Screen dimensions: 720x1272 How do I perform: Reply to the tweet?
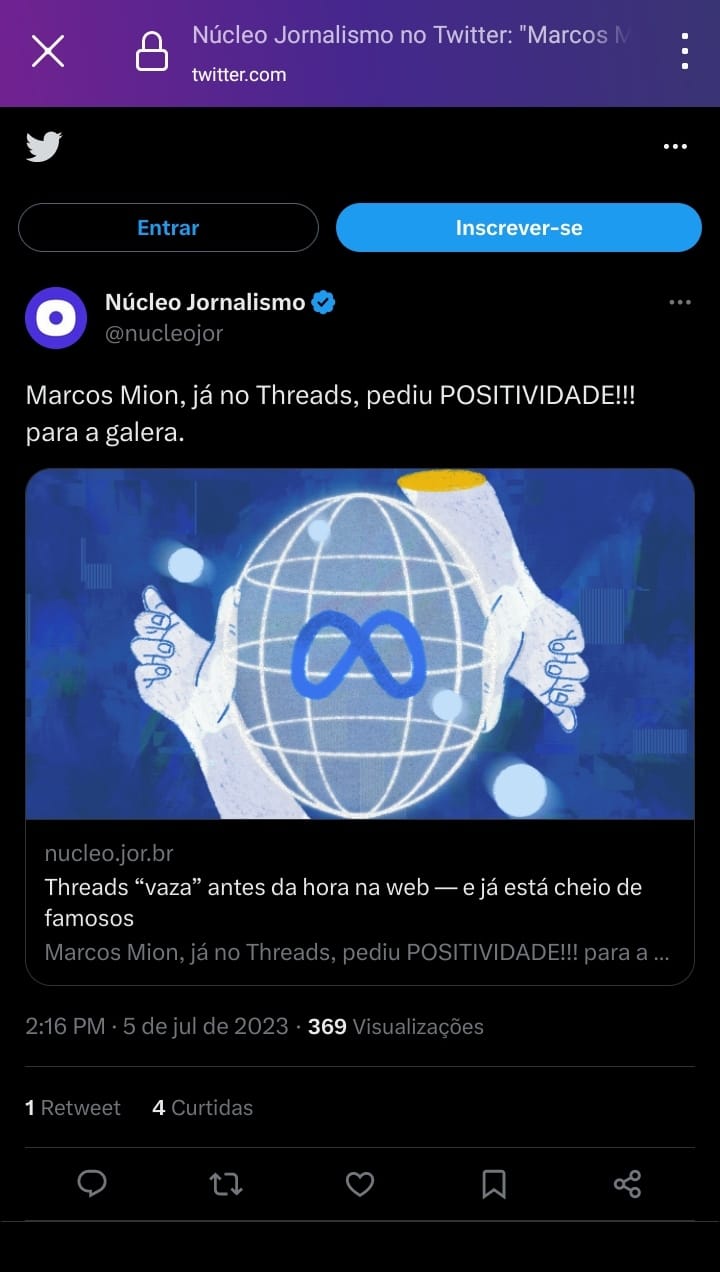pyautogui.click(x=92, y=1185)
